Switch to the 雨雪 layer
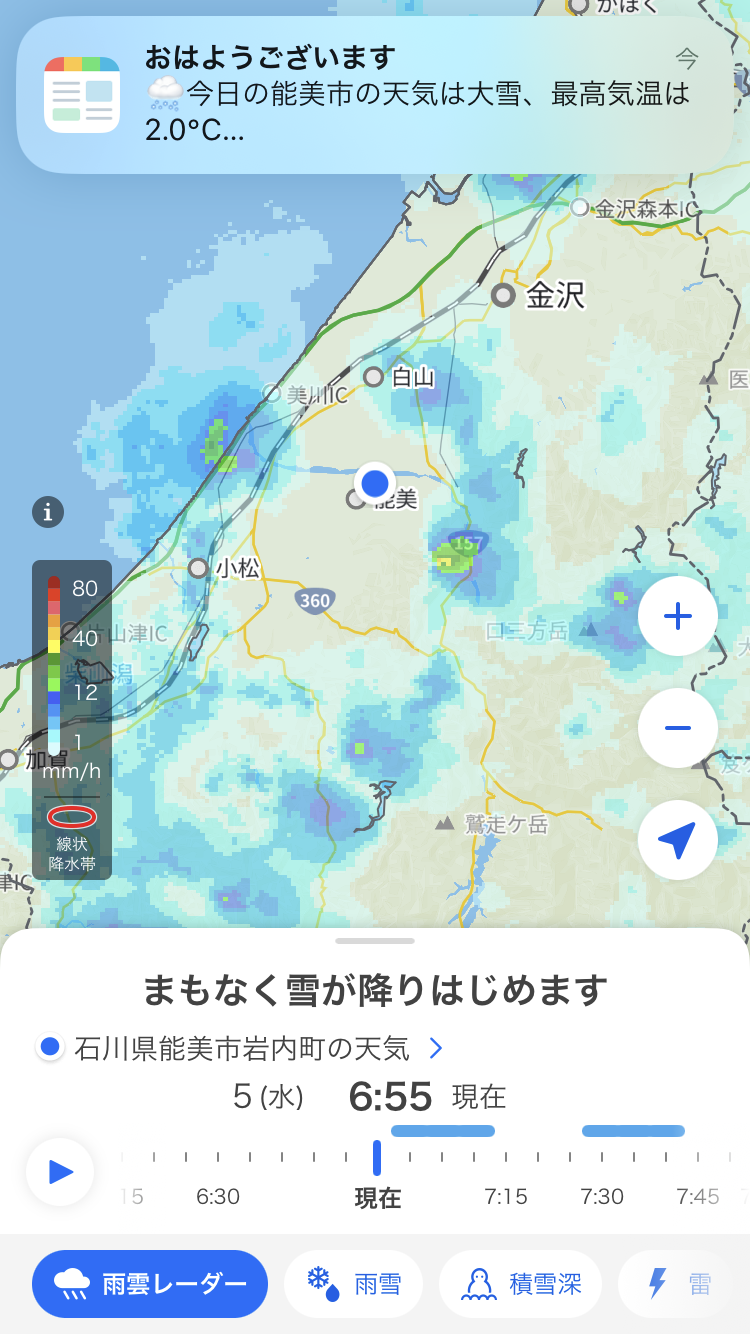This screenshot has width=750, height=1334. tap(353, 1284)
